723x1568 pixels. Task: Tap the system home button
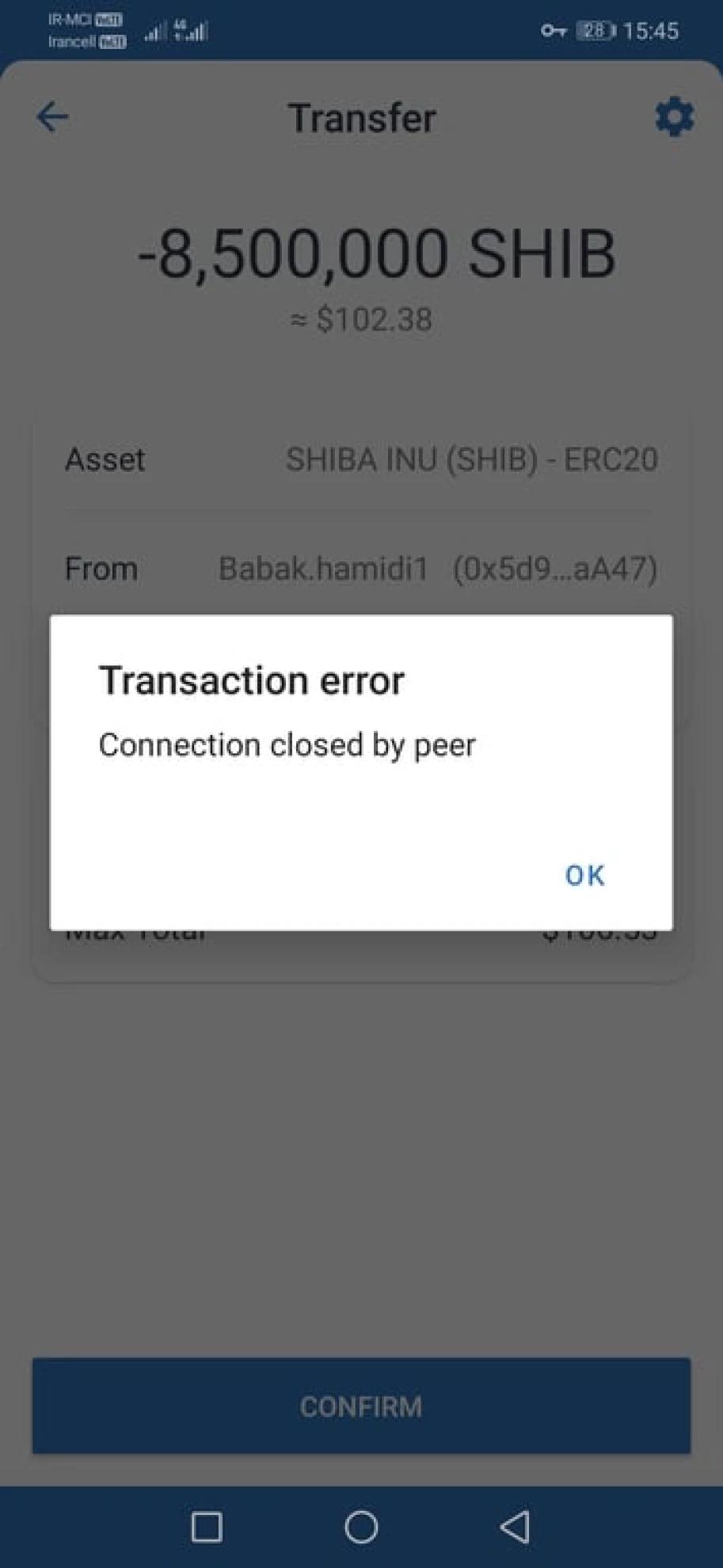361,1526
